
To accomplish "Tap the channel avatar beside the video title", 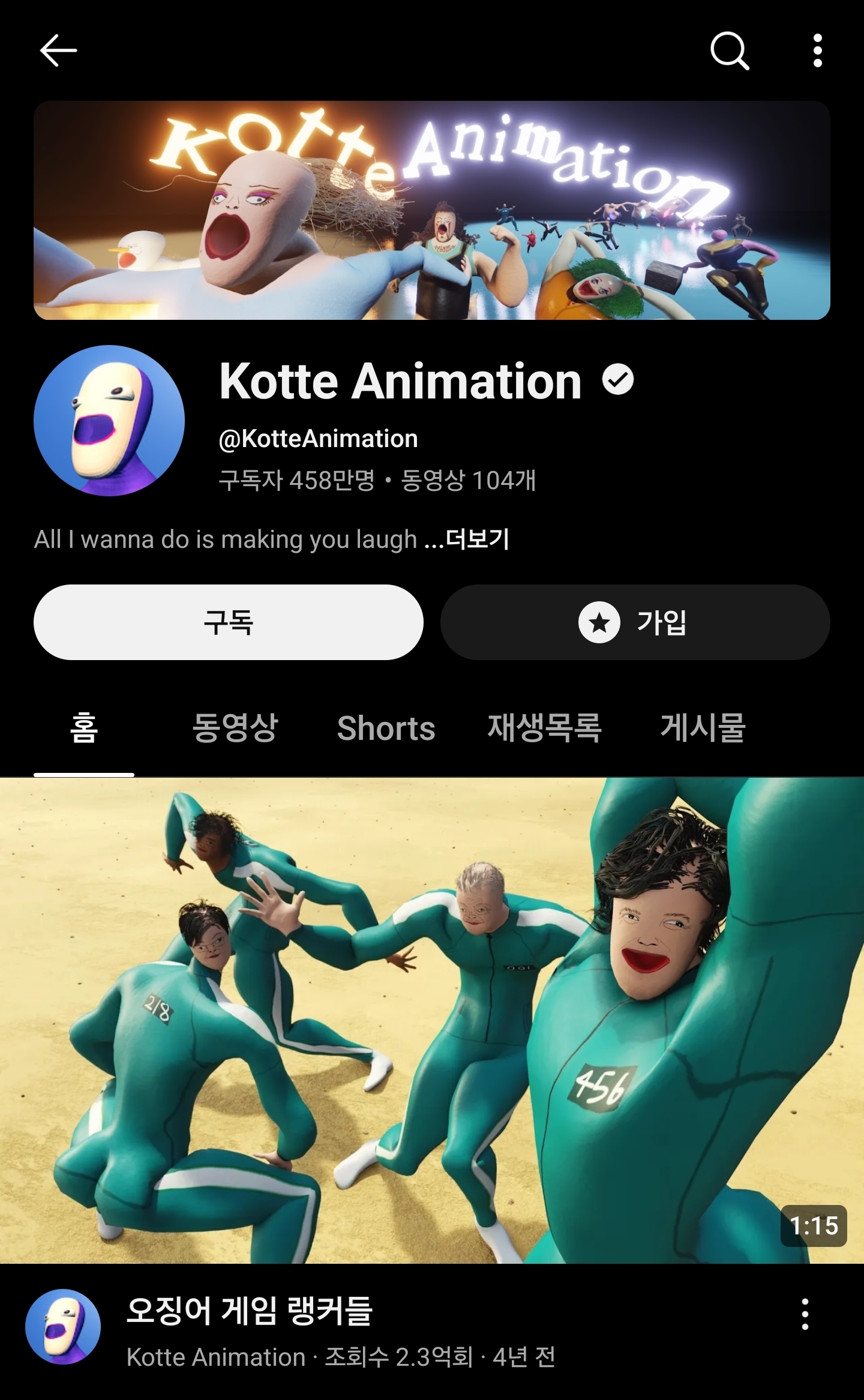I will (x=63, y=1326).
